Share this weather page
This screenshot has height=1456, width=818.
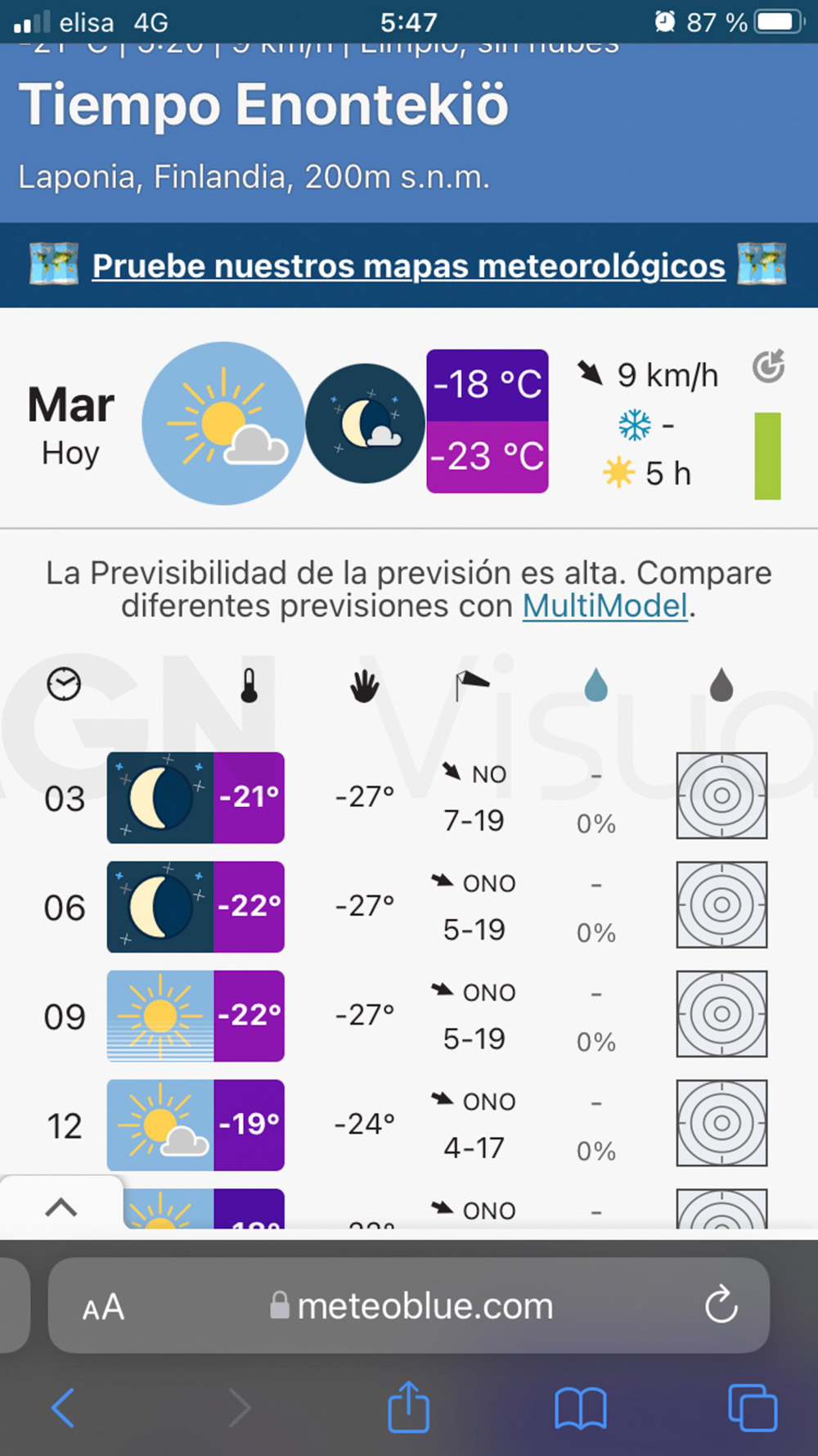(x=408, y=1408)
